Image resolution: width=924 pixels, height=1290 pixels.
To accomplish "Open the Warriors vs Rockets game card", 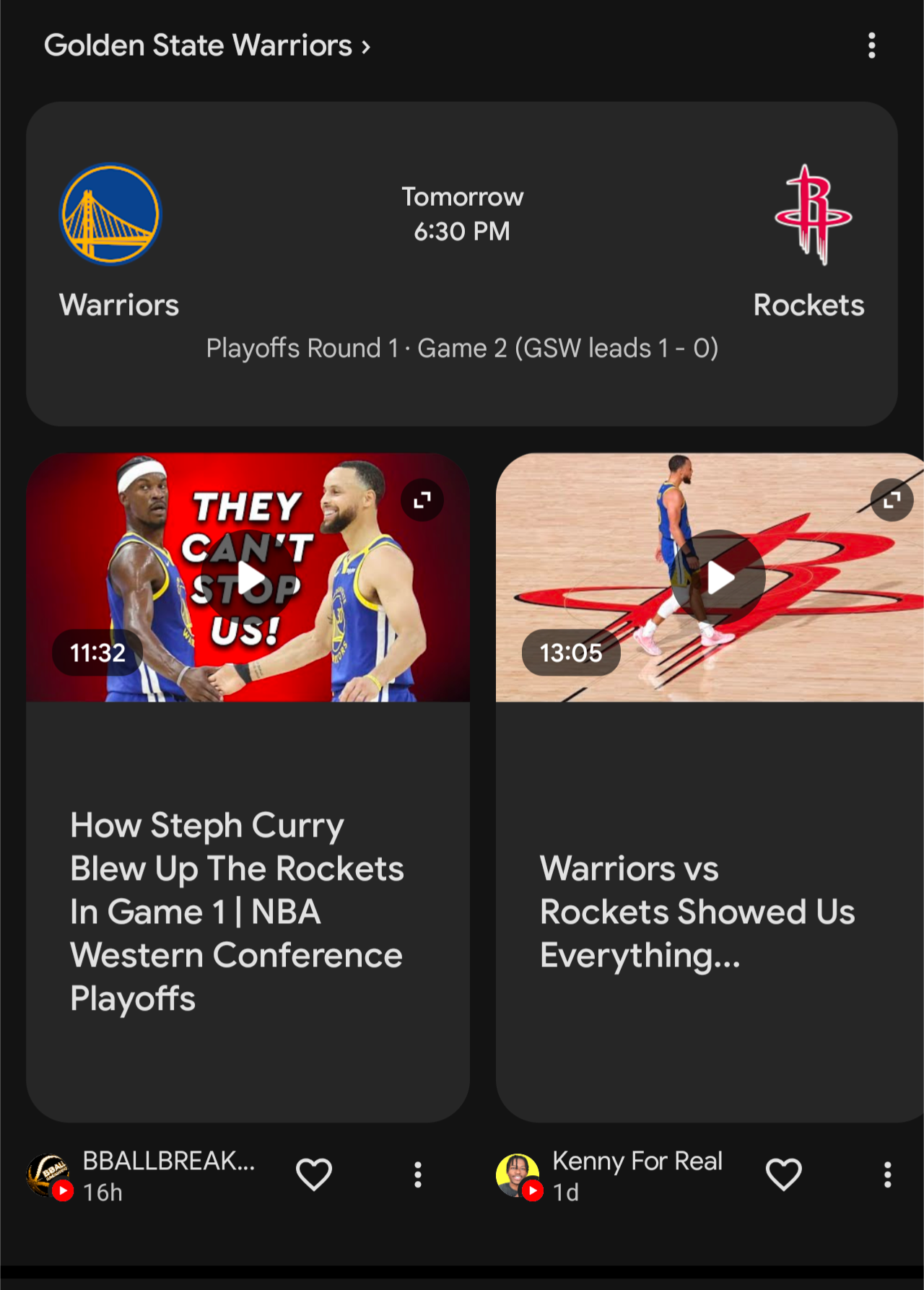I will tap(462, 263).
